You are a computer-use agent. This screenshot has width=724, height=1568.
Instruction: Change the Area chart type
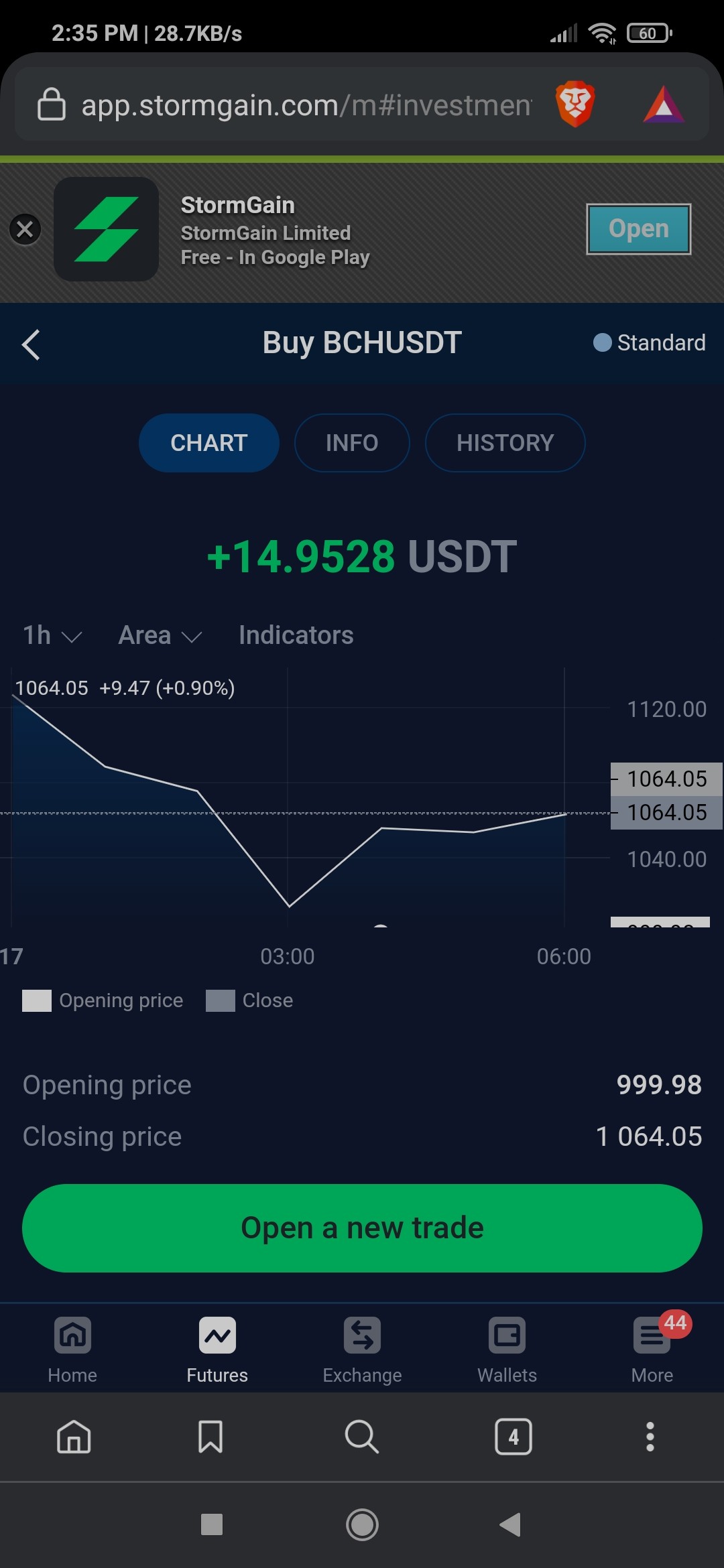click(x=160, y=635)
